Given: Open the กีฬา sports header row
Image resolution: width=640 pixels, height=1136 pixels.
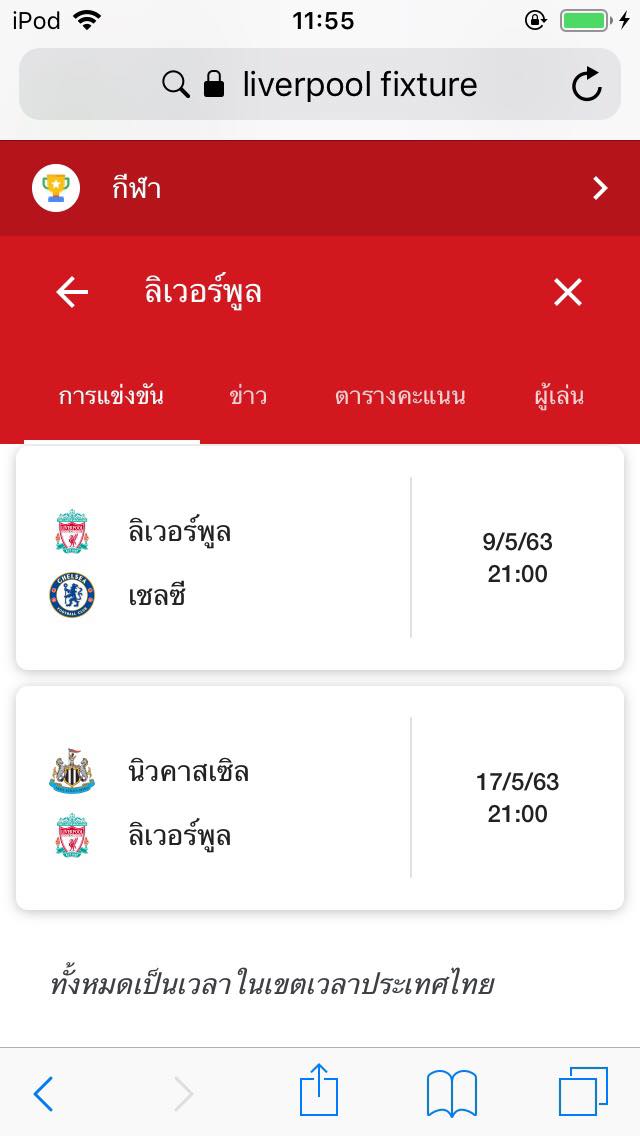Looking at the screenshot, I should point(320,188).
